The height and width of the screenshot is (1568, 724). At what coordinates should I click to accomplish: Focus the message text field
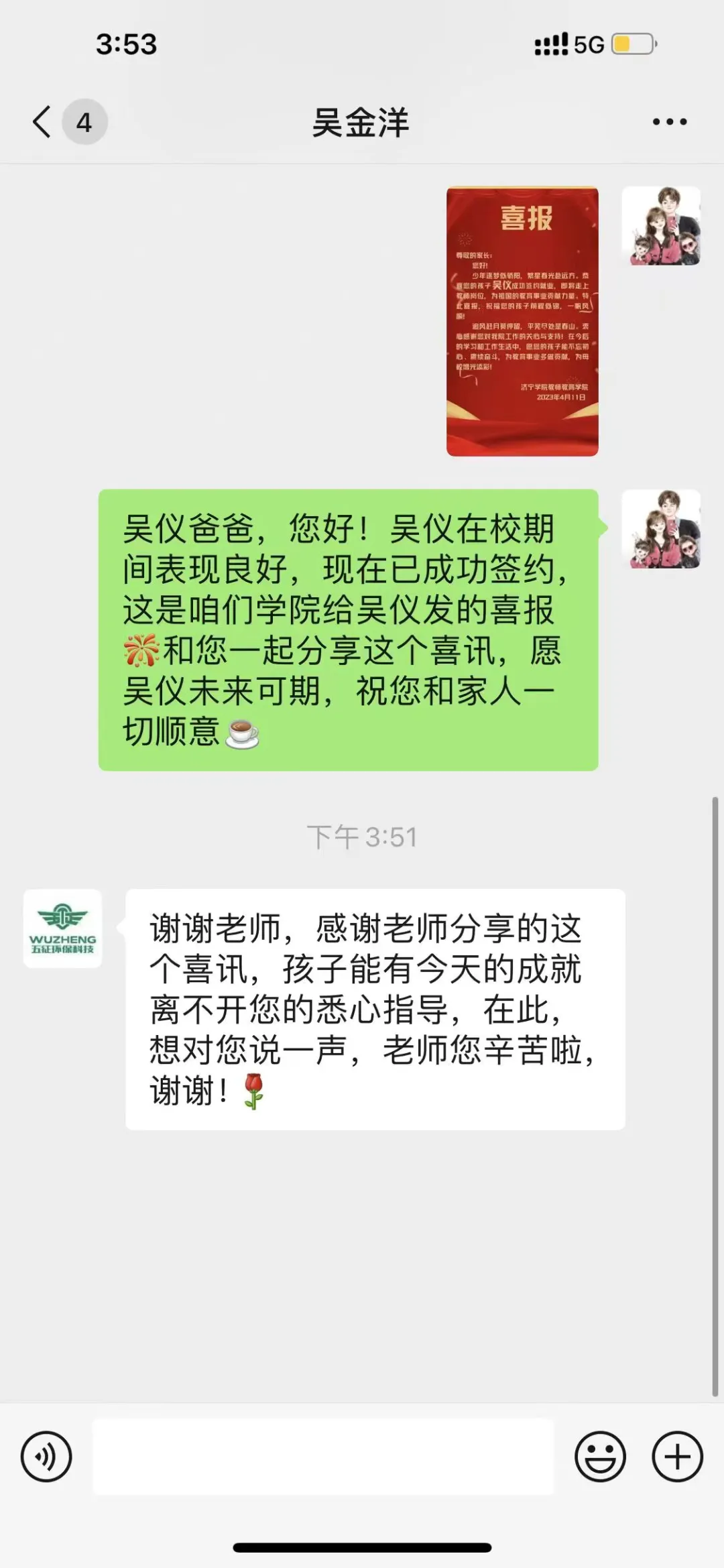(323, 1456)
